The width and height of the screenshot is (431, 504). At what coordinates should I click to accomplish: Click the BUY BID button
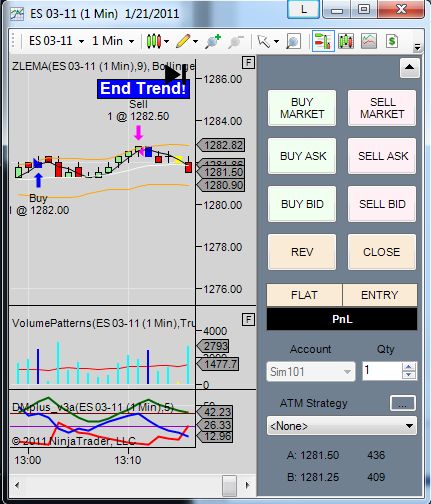(x=302, y=204)
